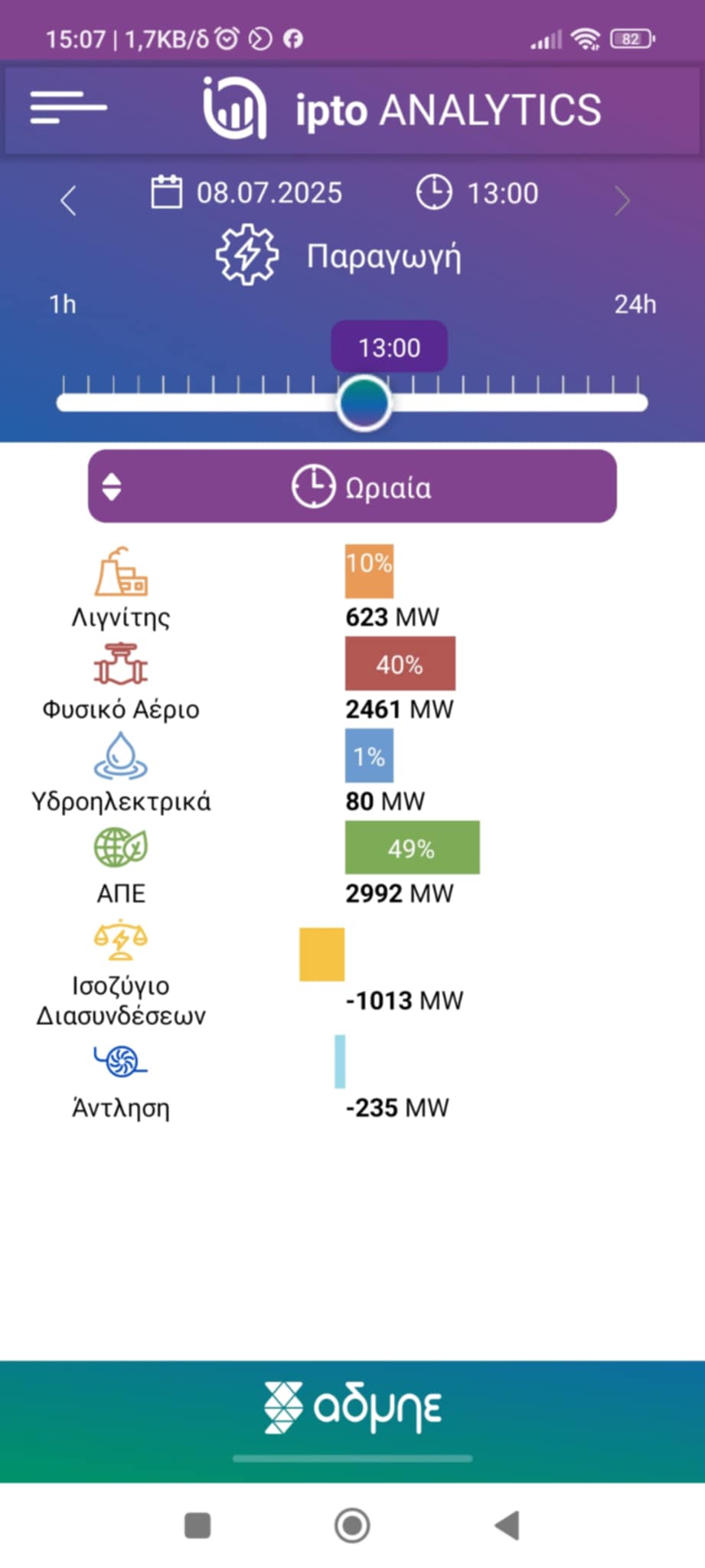The height and width of the screenshot is (1568, 705).
Task: Tap the Android home button
Action: coord(352,1525)
